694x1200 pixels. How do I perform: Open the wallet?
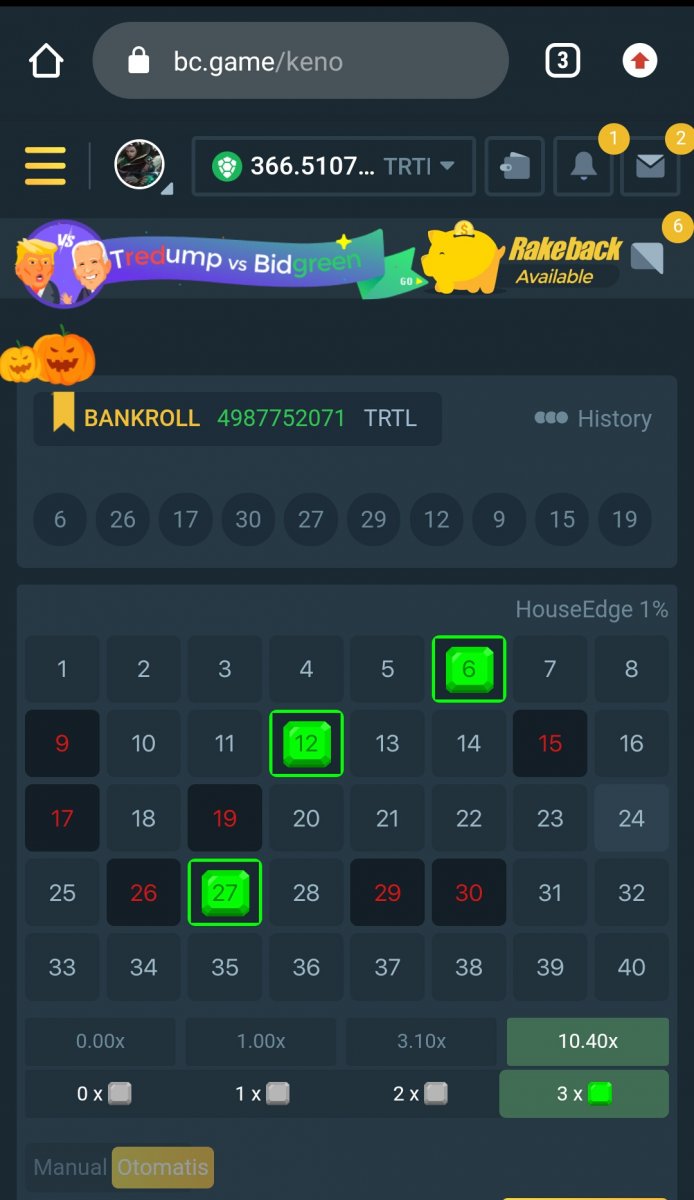515,166
